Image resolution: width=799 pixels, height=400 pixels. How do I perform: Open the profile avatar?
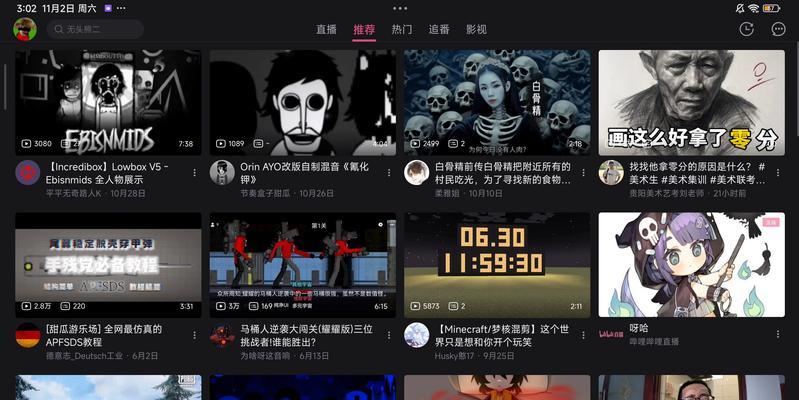coord(25,29)
